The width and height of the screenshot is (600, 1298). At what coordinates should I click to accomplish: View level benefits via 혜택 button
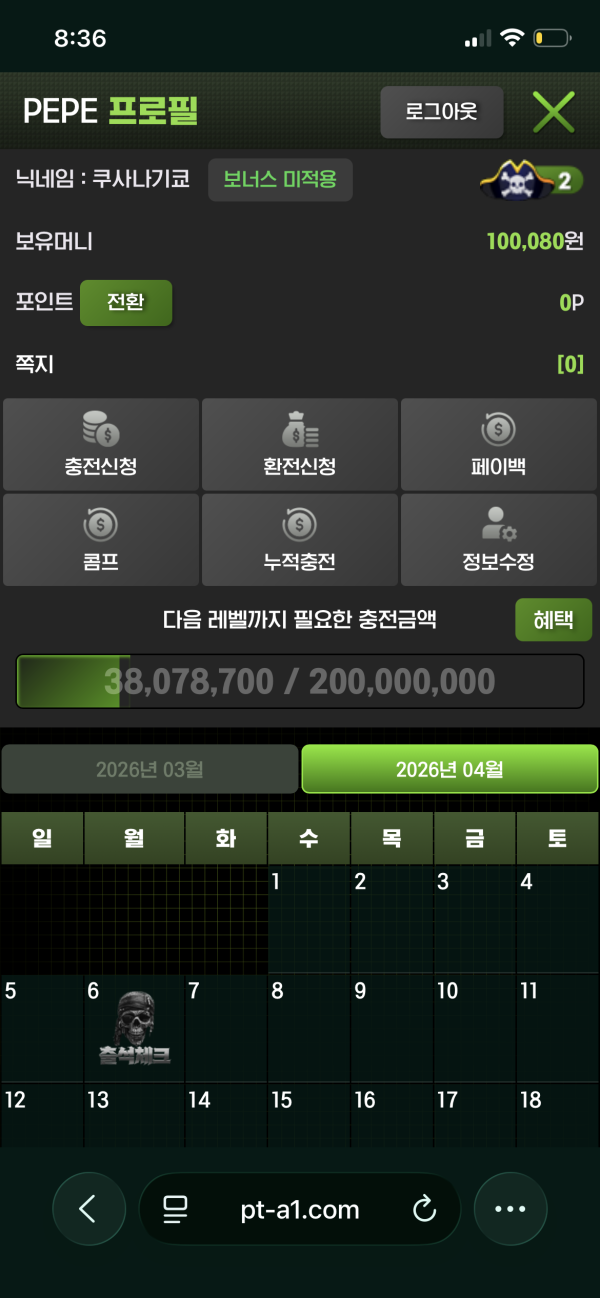tap(553, 620)
